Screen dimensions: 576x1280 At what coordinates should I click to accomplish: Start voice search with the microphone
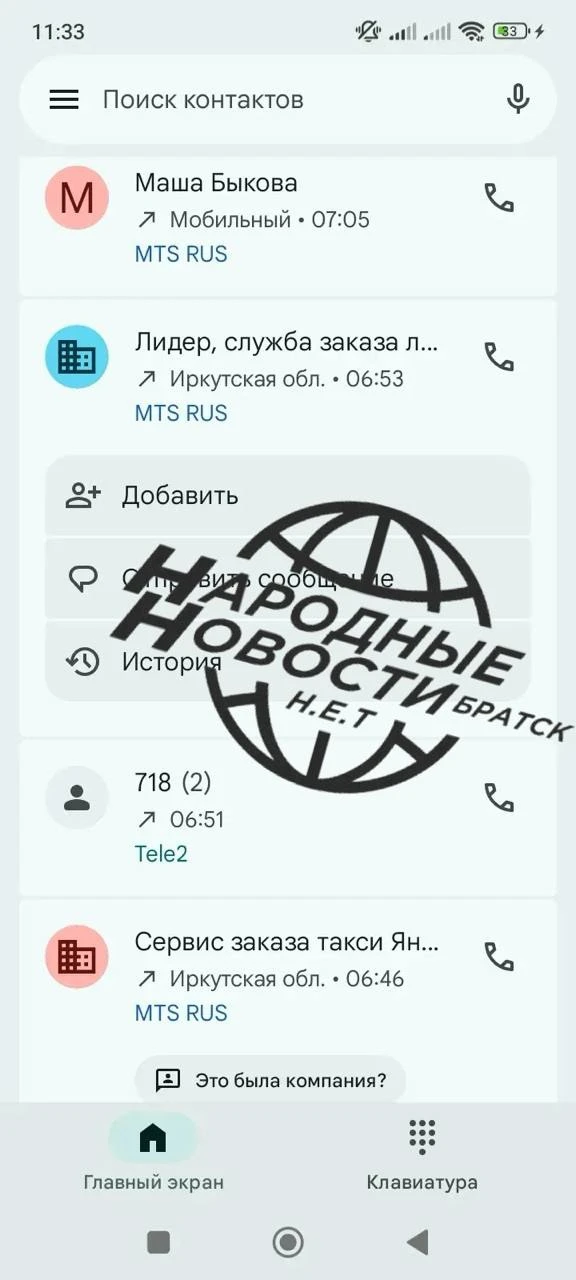(x=517, y=99)
